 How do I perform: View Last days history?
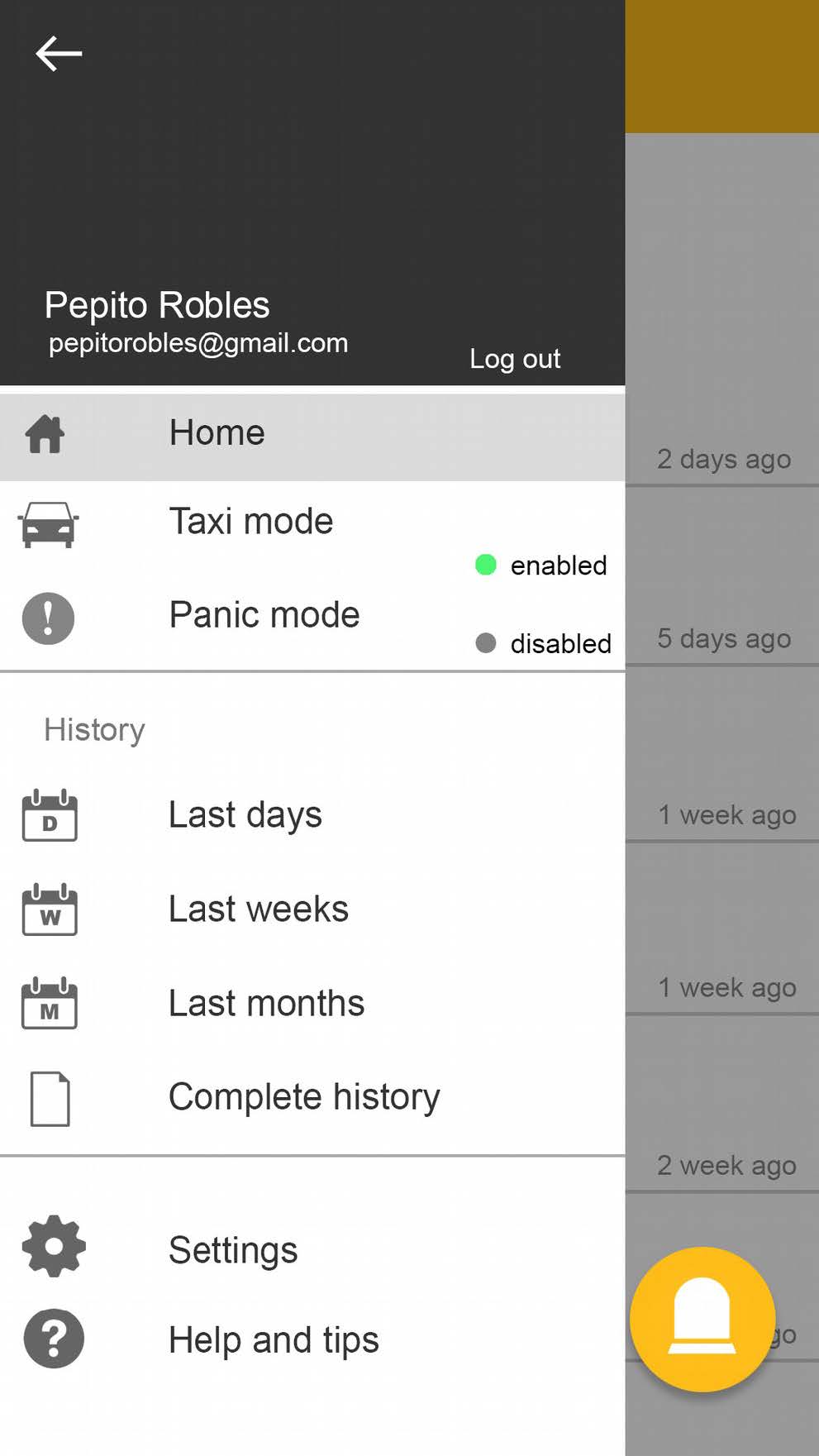point(245,815)
